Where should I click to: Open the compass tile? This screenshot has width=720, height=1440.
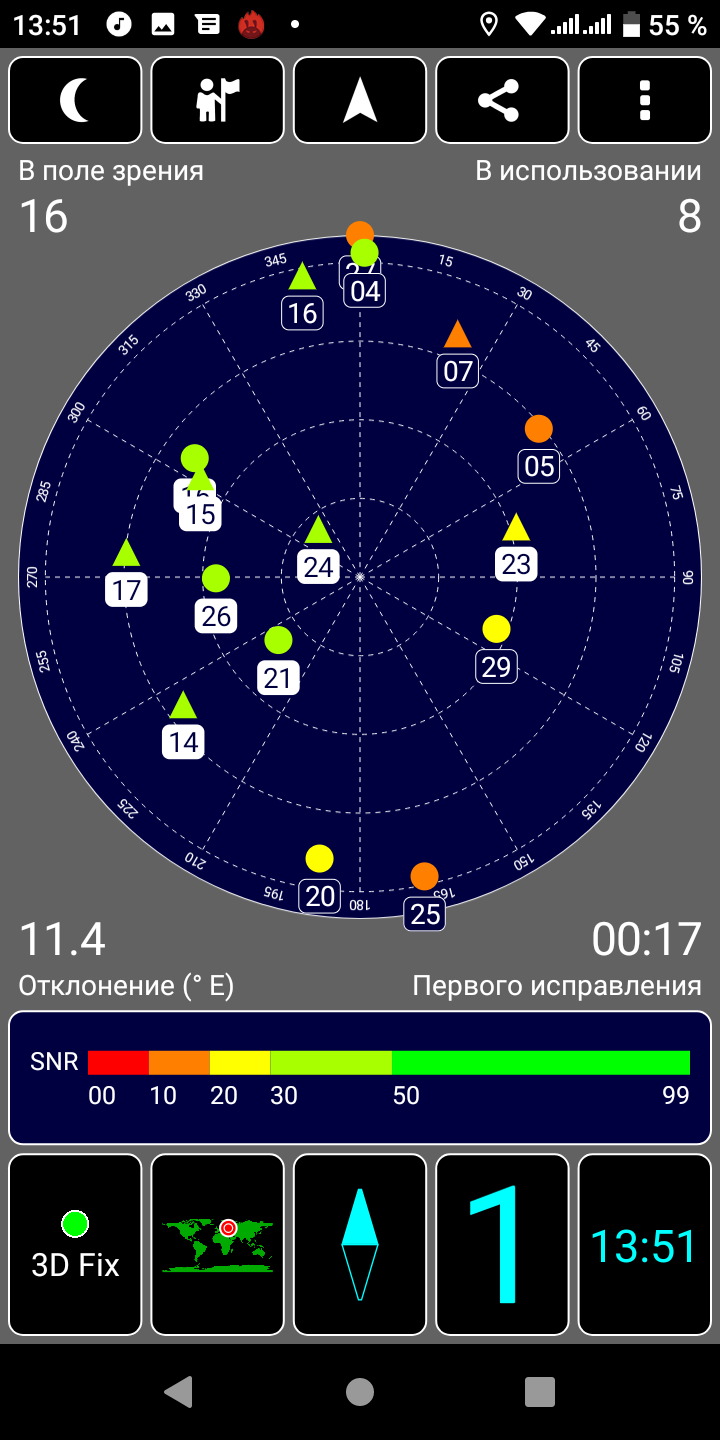pyautogui.click(x=360, y=1245)
